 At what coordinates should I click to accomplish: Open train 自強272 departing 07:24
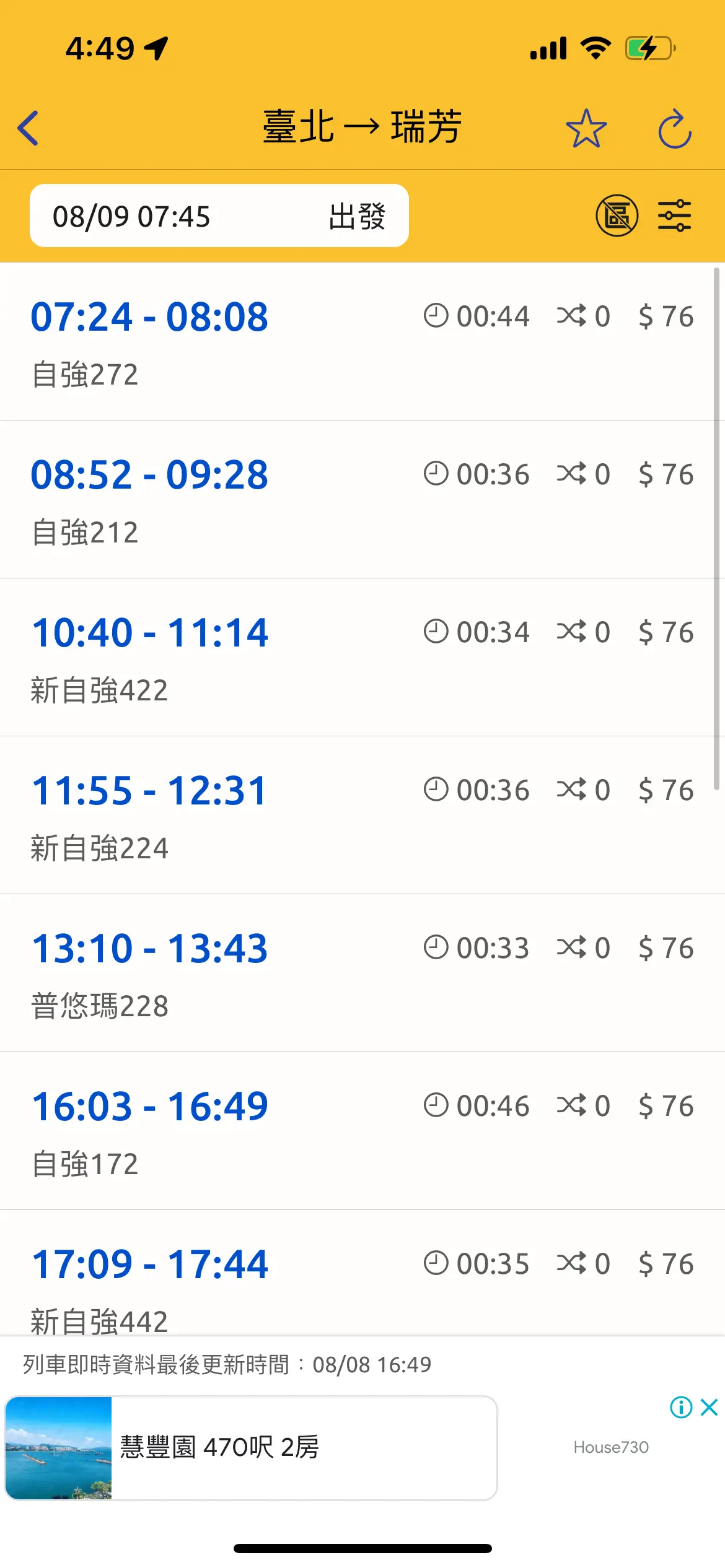362,342
